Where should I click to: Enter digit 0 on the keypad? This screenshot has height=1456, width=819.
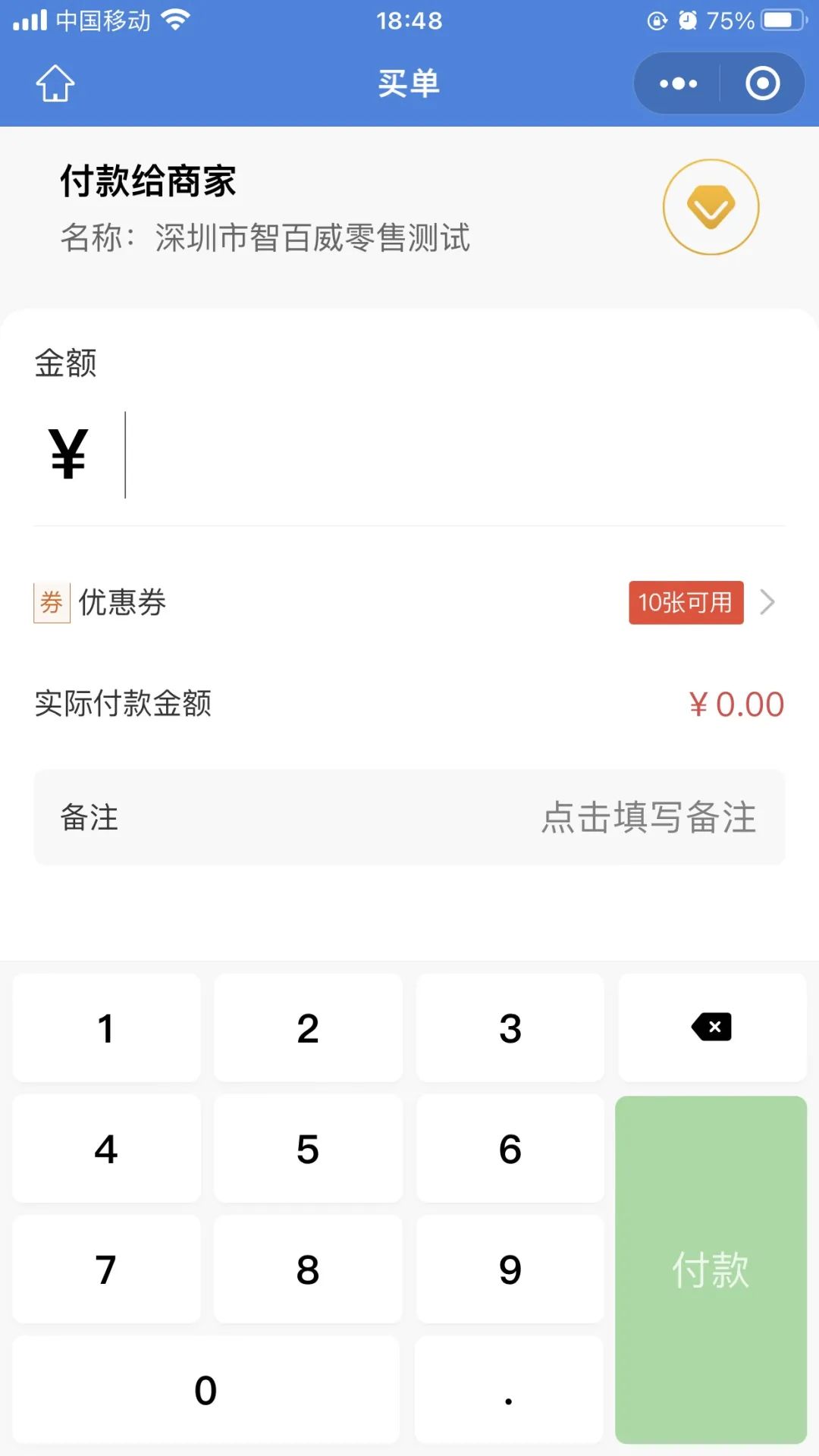click(x=206, y=1390)
